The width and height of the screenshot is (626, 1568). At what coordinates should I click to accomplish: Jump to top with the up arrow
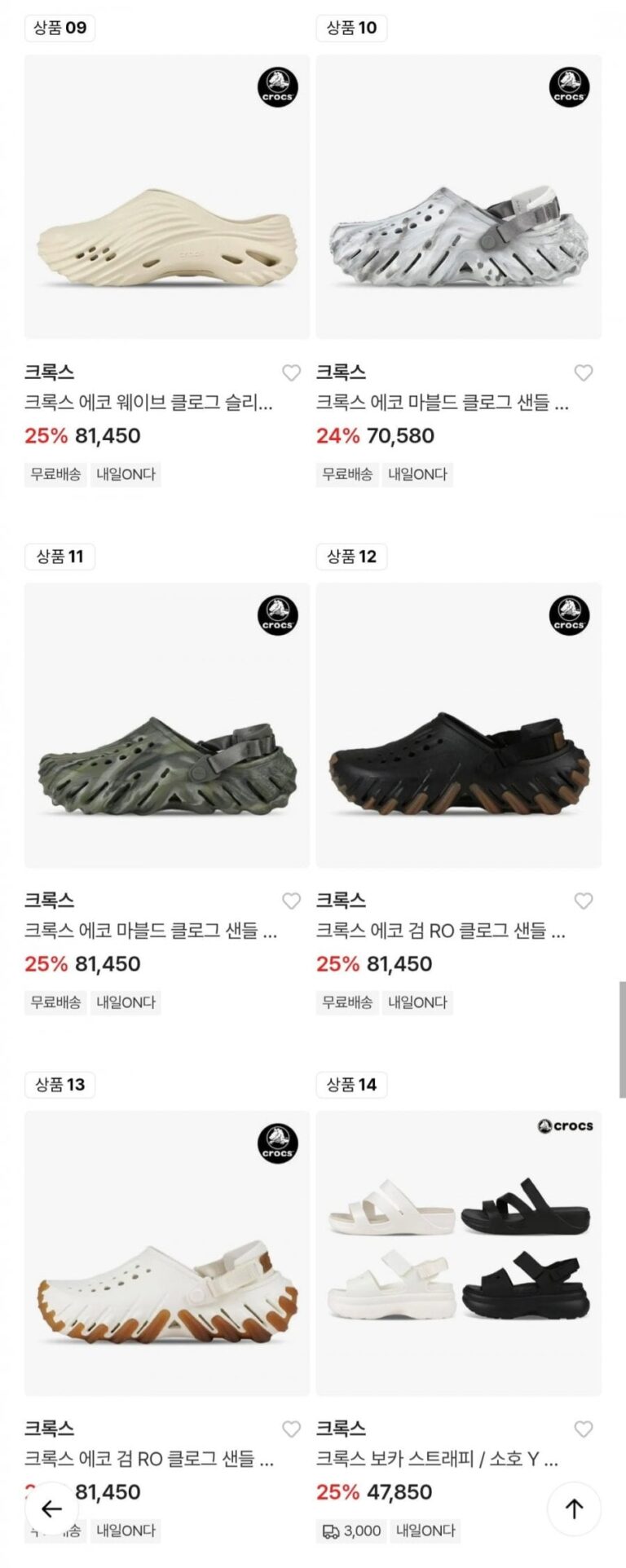574,1509
